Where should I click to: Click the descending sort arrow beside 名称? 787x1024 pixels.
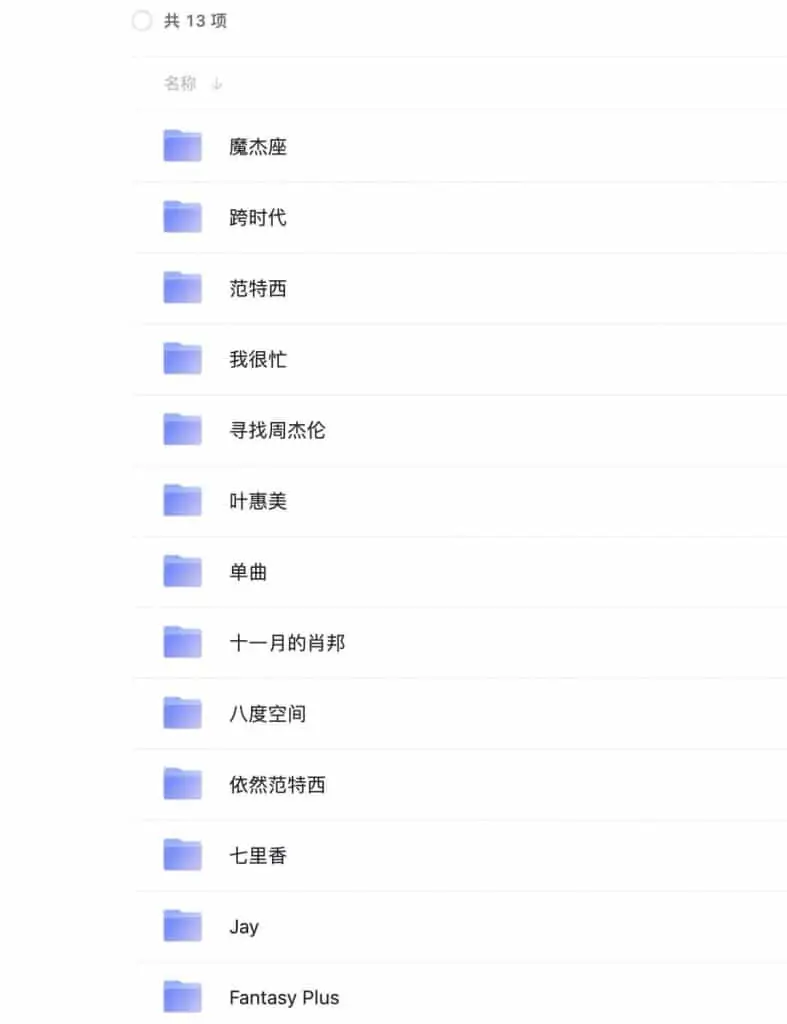218,84
